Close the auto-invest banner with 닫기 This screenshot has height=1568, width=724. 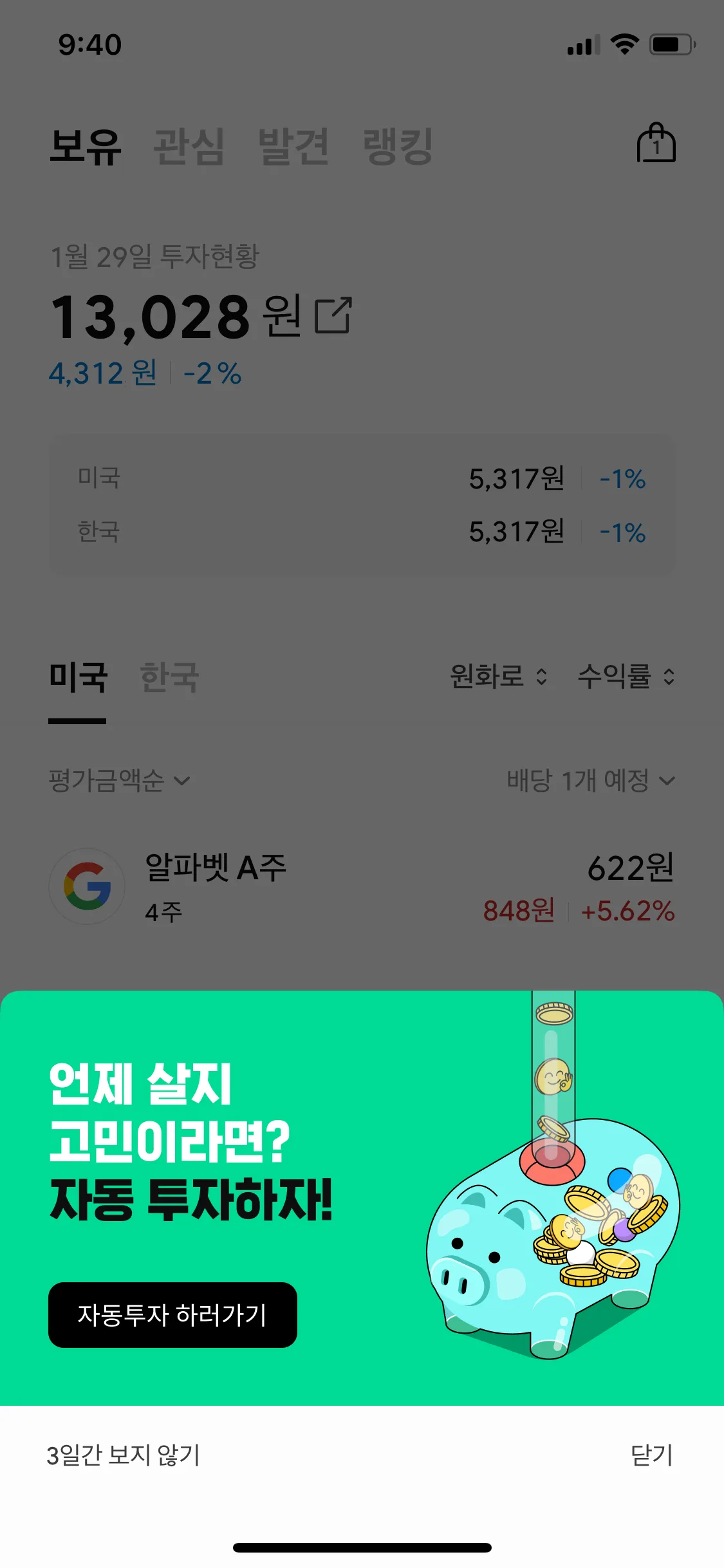click(x=651, y=1455)
